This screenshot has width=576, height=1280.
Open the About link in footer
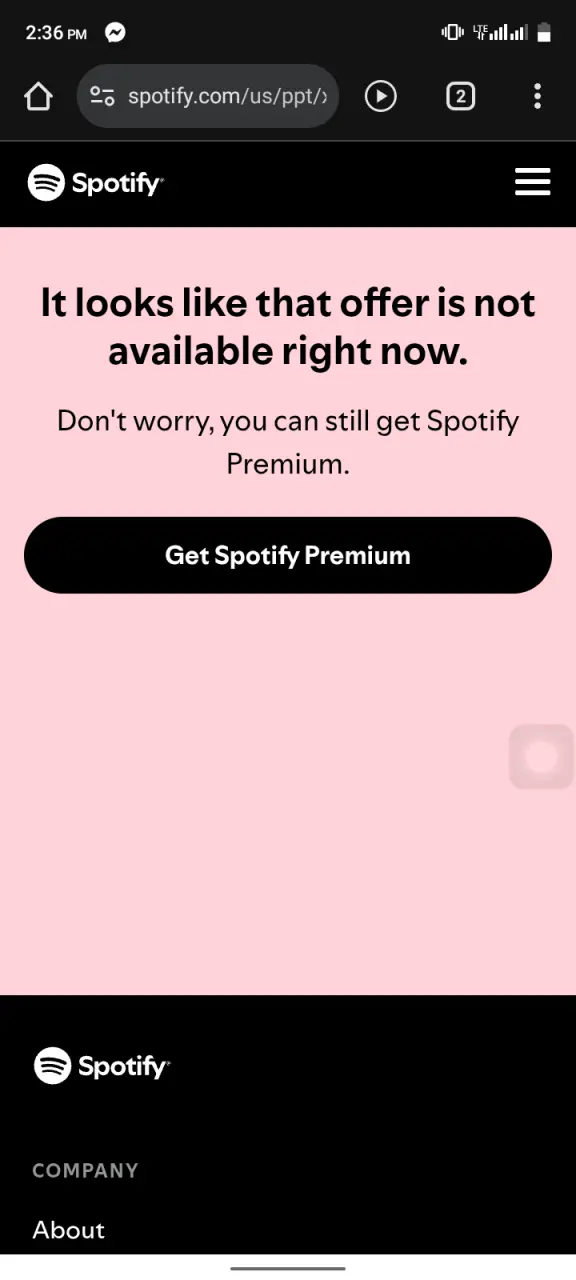[69, 1230]
